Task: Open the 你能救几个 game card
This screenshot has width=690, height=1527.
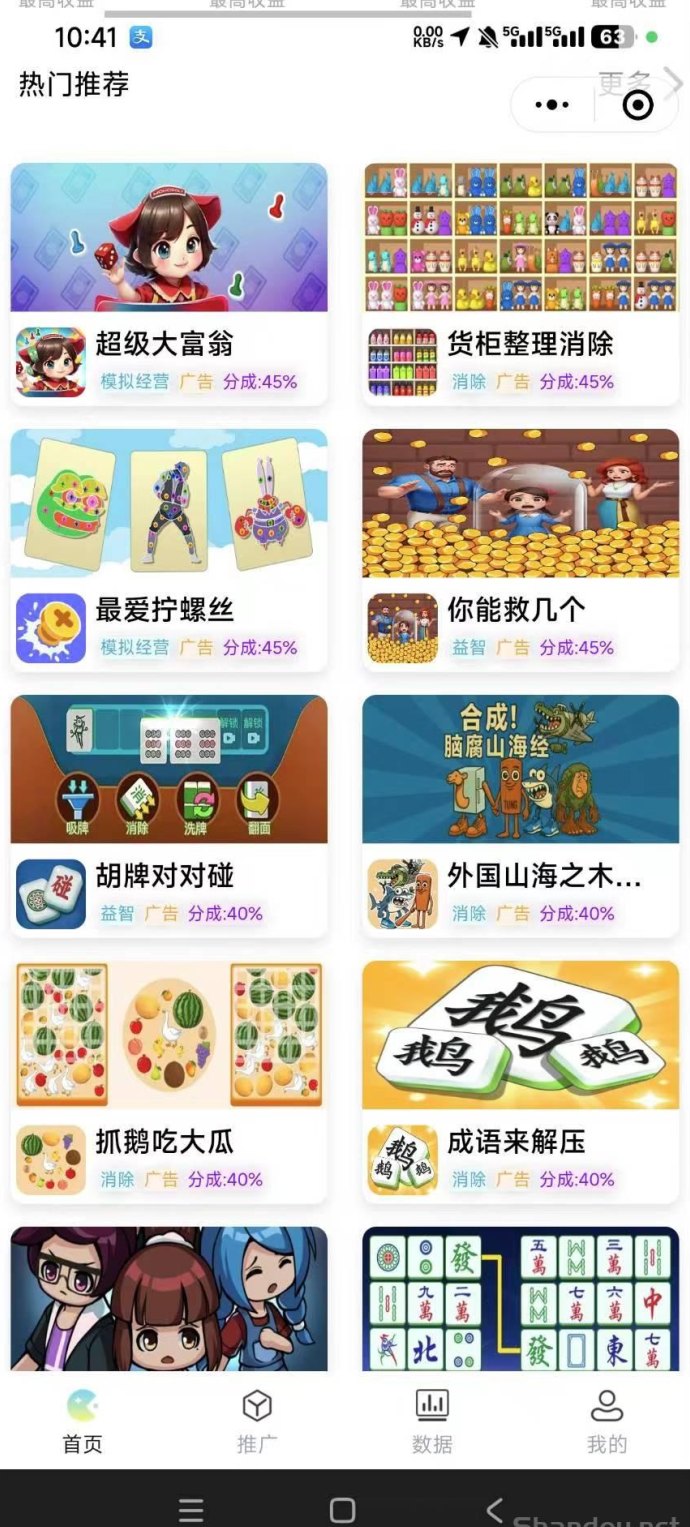Action: [x=520, y=549]
